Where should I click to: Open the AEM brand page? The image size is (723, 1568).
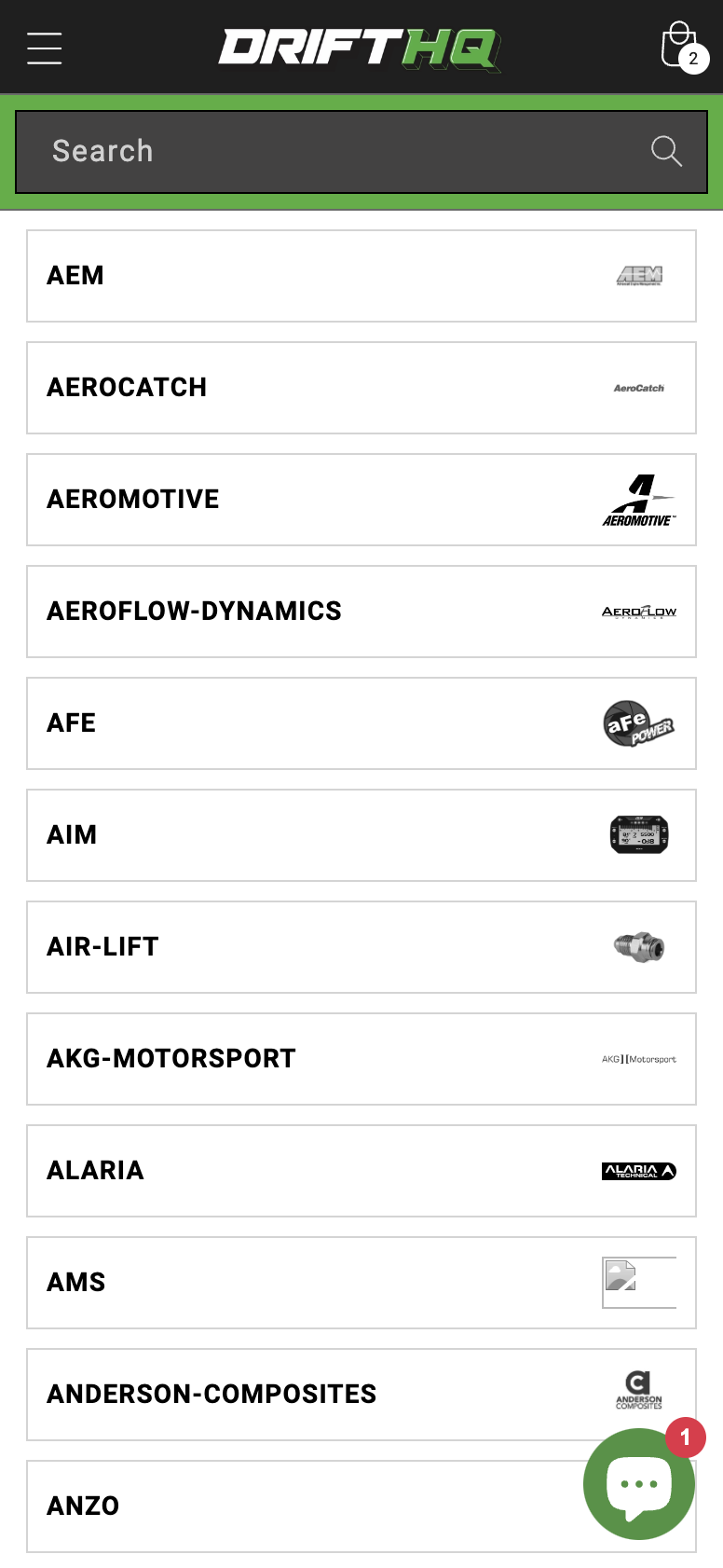361,276
